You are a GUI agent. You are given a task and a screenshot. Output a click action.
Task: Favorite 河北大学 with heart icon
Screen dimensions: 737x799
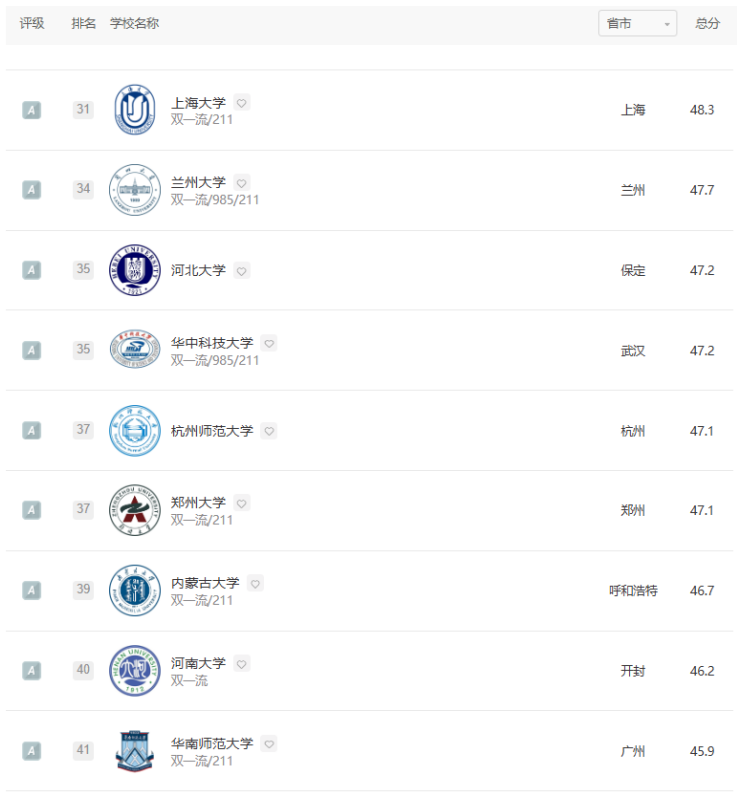point(242,271)
